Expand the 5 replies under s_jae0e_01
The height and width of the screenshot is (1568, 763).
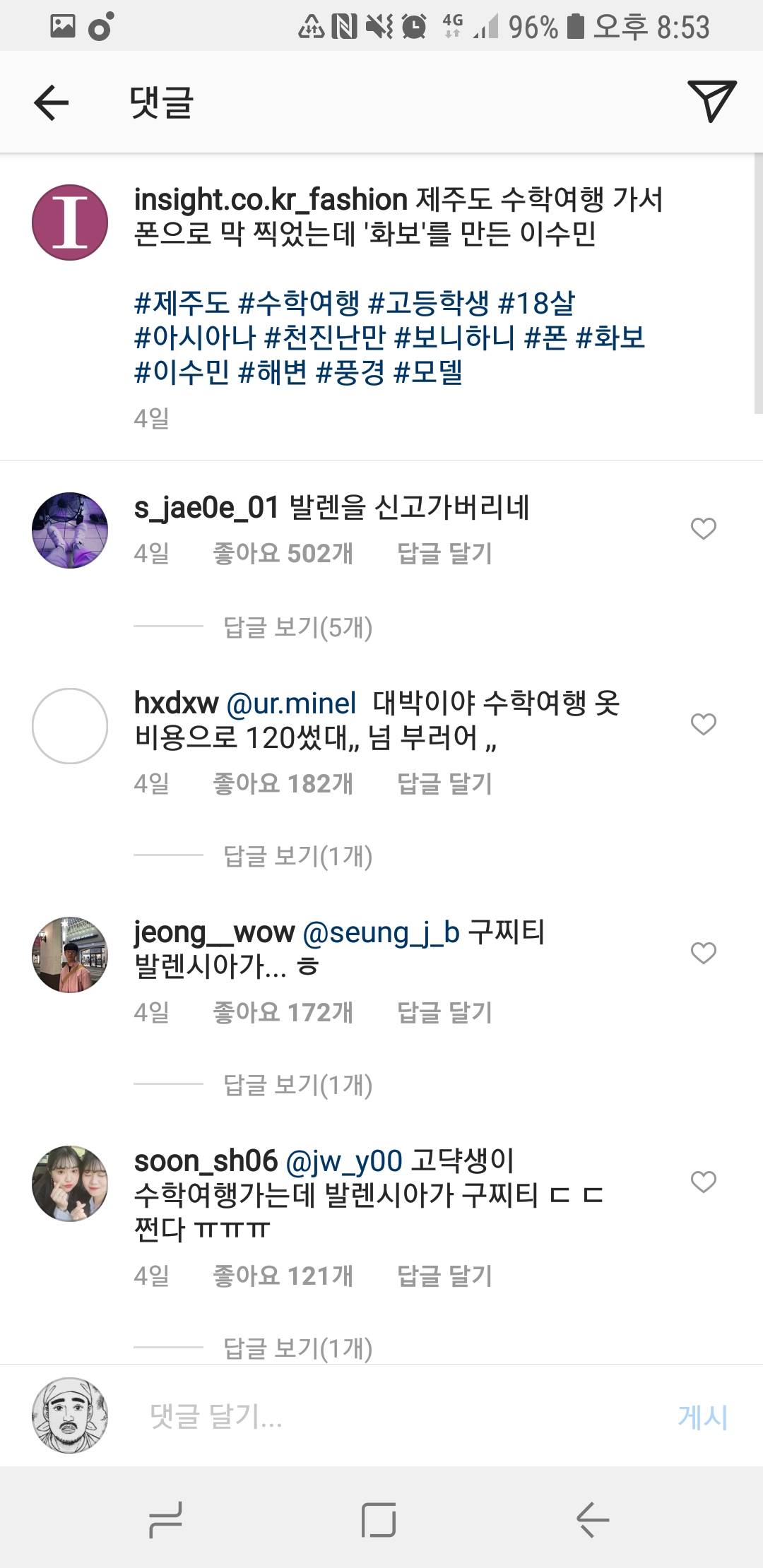point(297,627)
